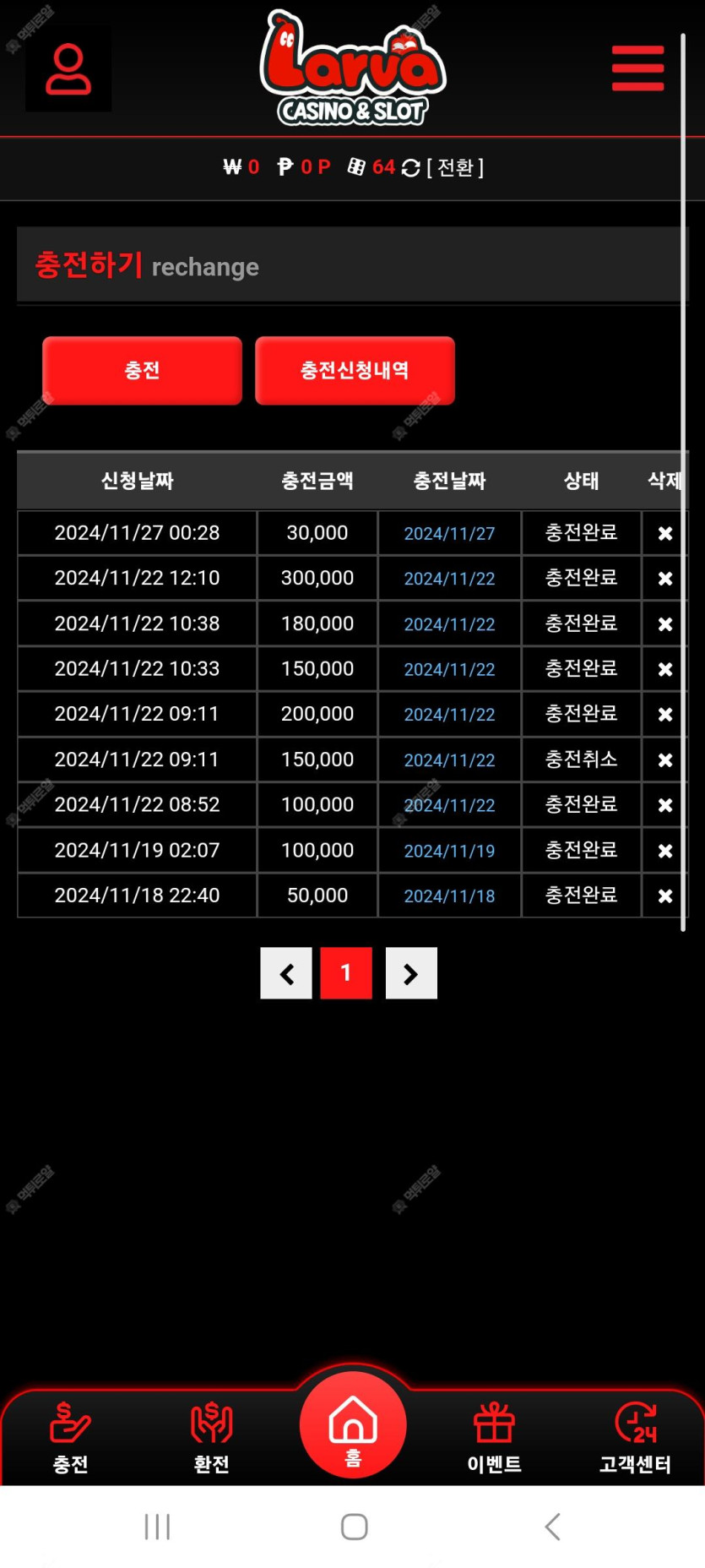
Task: Go to previous page arrow
Action: (286, 973)
